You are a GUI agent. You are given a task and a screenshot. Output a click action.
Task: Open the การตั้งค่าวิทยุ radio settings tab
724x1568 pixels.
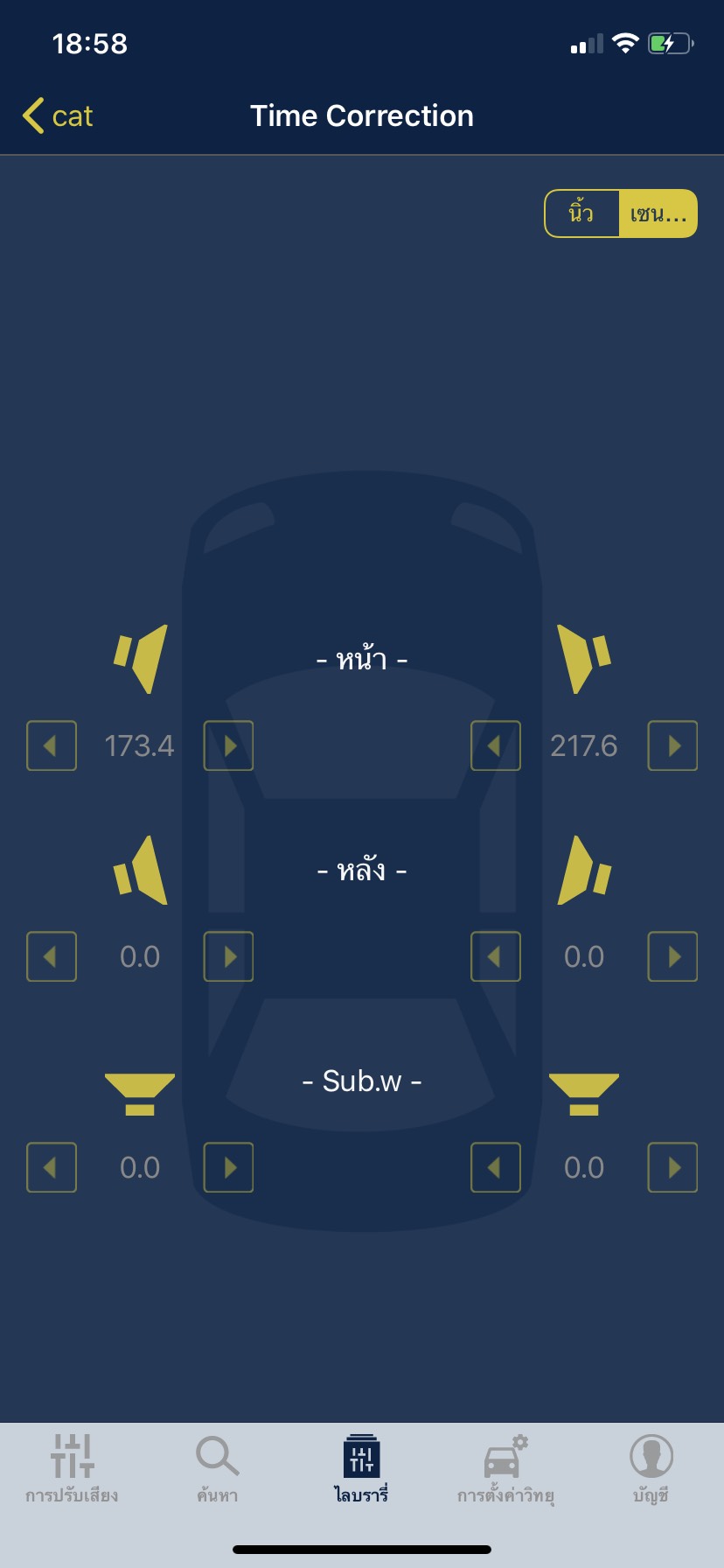coord(505,1468)
